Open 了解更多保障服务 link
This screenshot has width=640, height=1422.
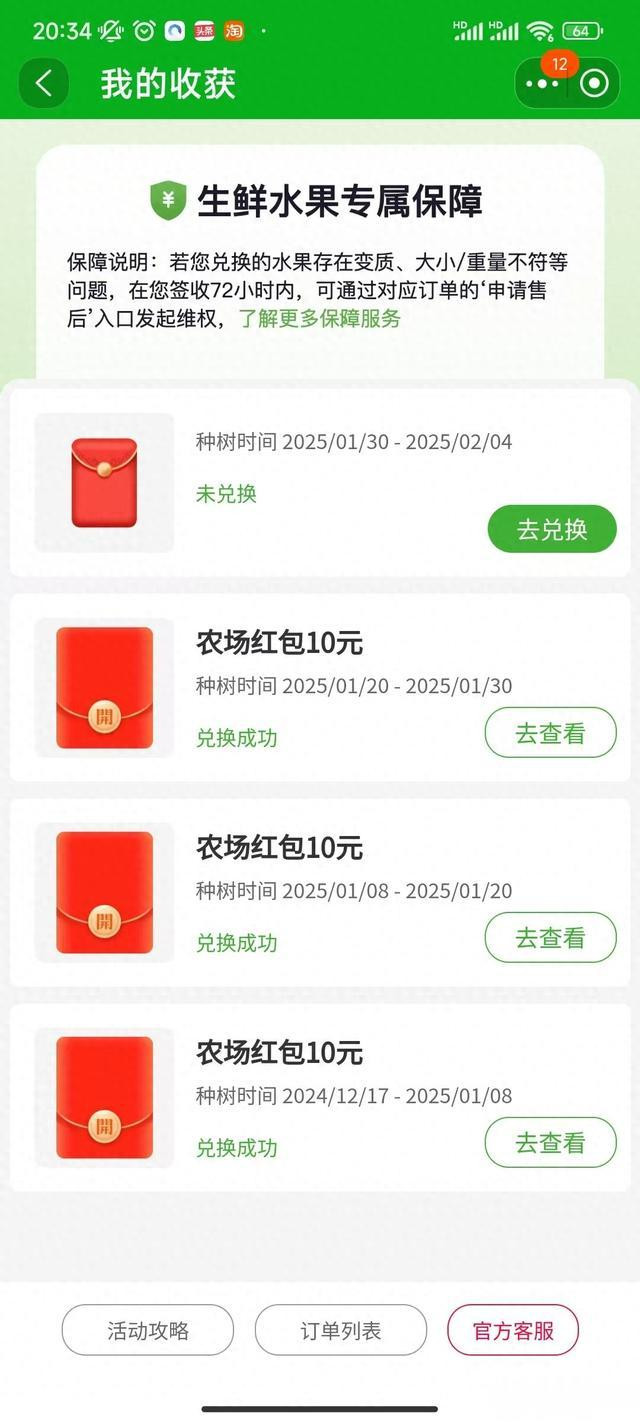319,318
